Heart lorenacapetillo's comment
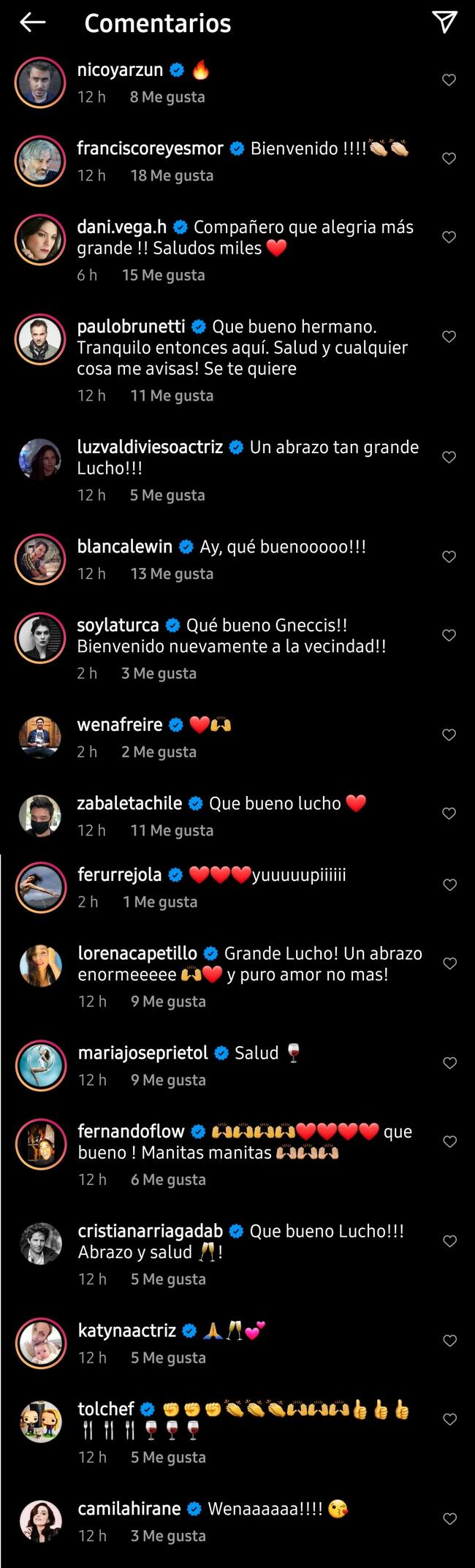The image size is (475, 1568). (450, 963)
